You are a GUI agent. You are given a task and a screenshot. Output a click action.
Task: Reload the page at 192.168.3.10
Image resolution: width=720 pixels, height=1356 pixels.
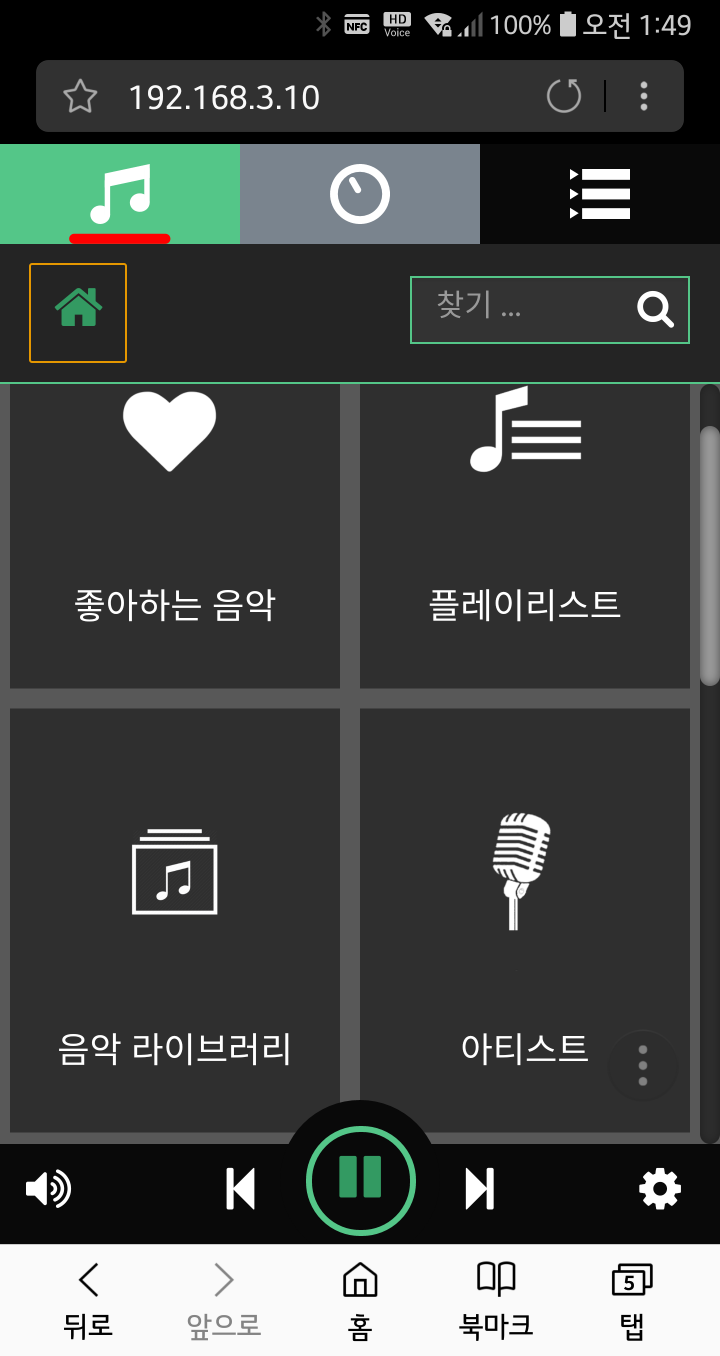pos(564,96)
